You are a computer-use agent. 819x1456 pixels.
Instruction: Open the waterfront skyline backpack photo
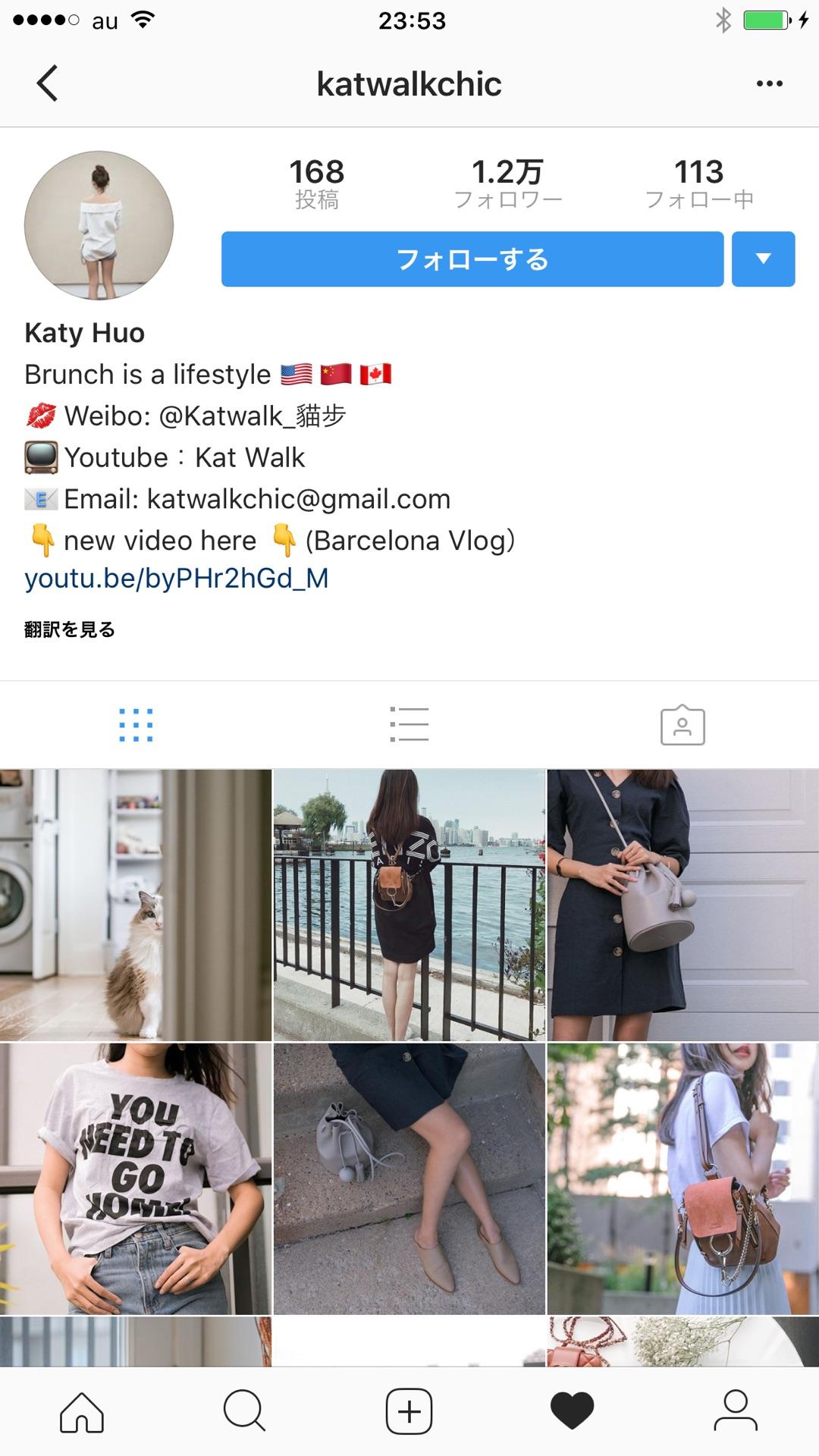409,905
